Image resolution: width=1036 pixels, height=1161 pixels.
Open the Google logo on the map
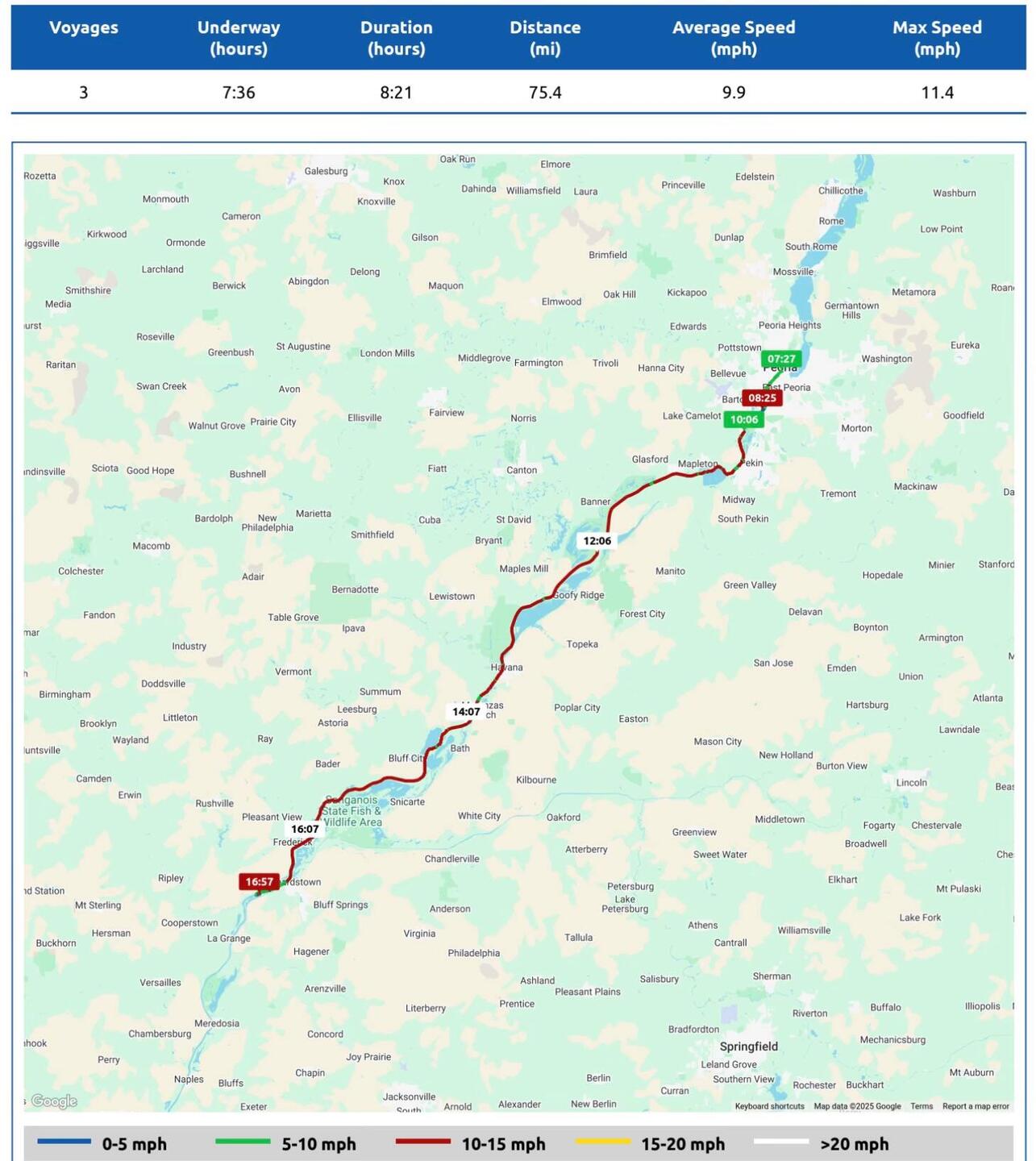point(54,1101)
